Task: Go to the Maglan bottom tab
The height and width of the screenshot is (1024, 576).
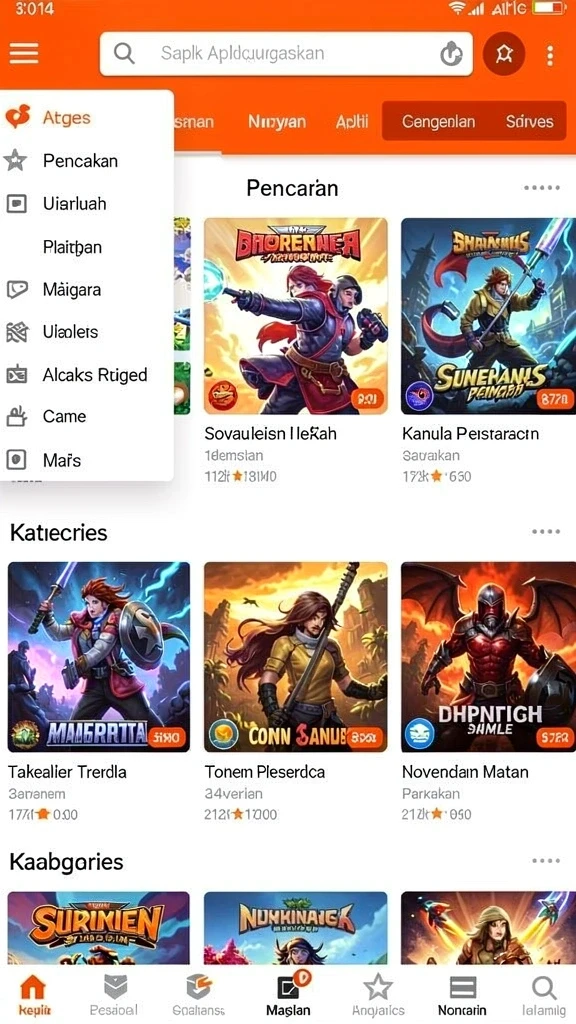Action: coord(288,995)
